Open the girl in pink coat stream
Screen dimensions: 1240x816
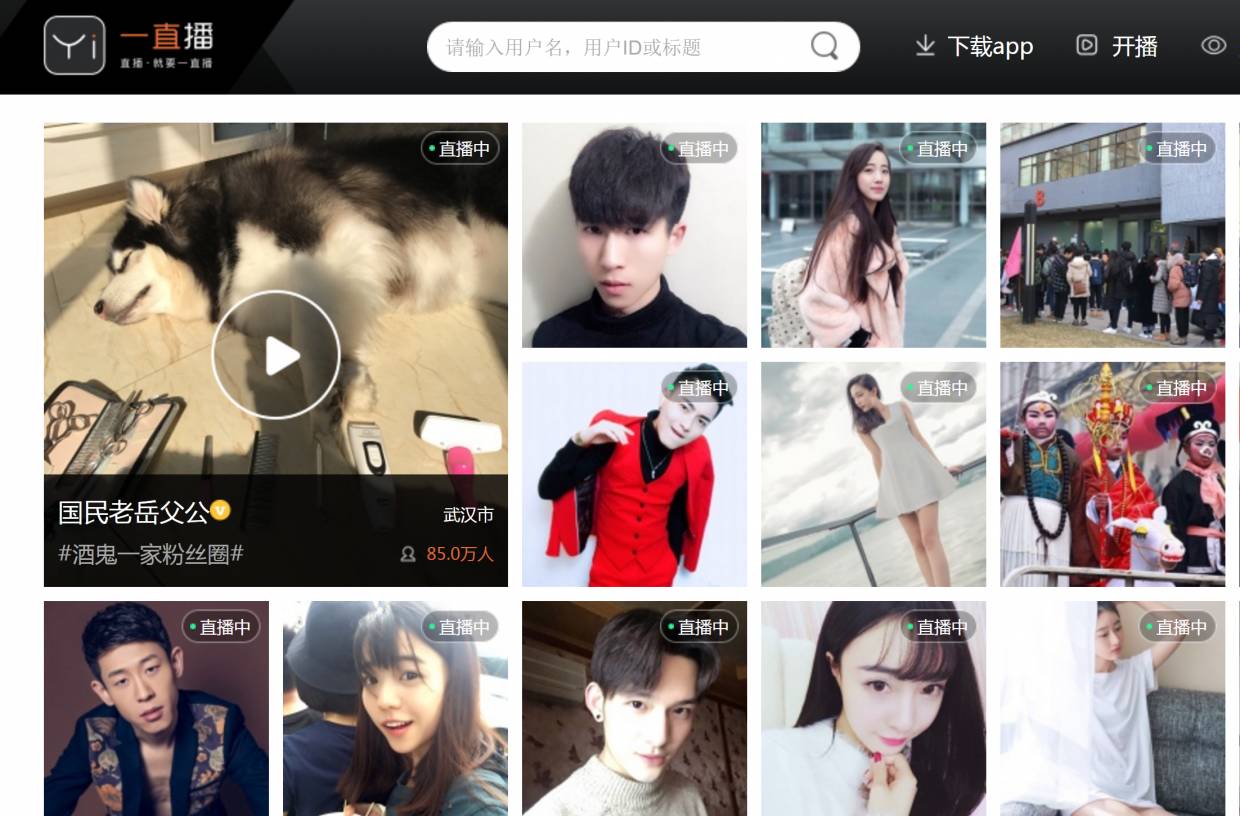[873, 235]
